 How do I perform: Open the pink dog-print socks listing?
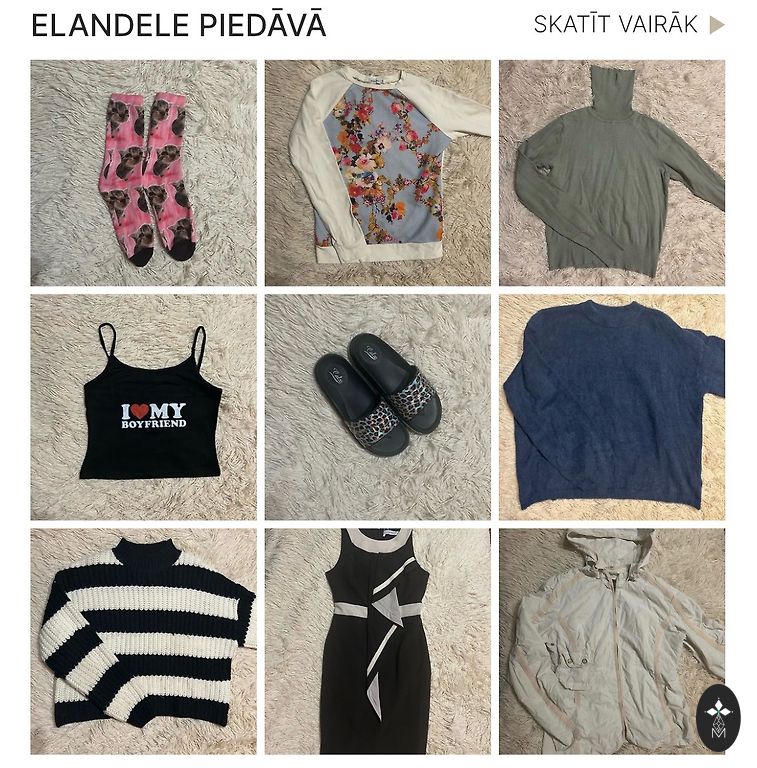[143, 173]
